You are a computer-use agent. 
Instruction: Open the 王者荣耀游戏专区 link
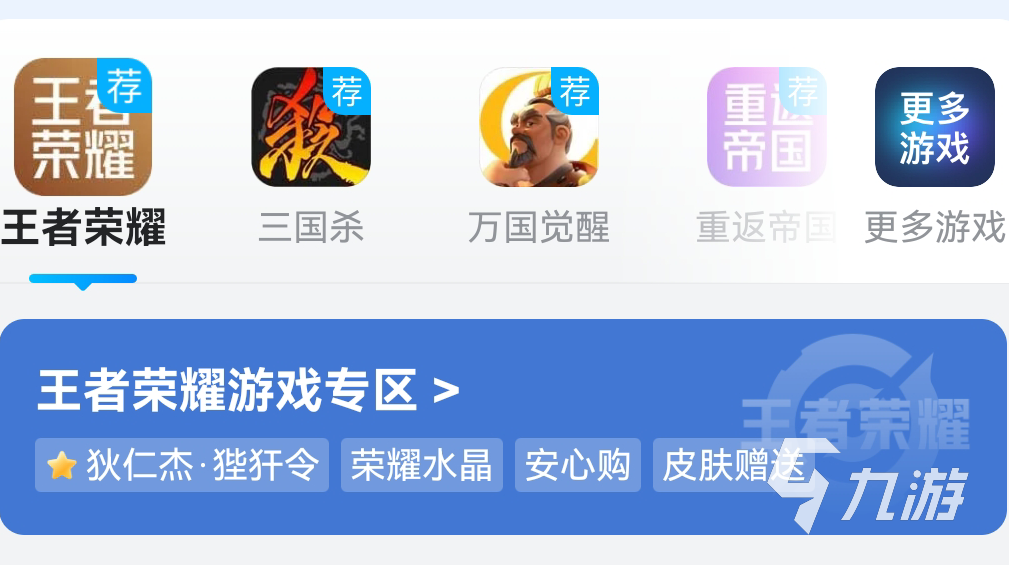coord(249,390)
